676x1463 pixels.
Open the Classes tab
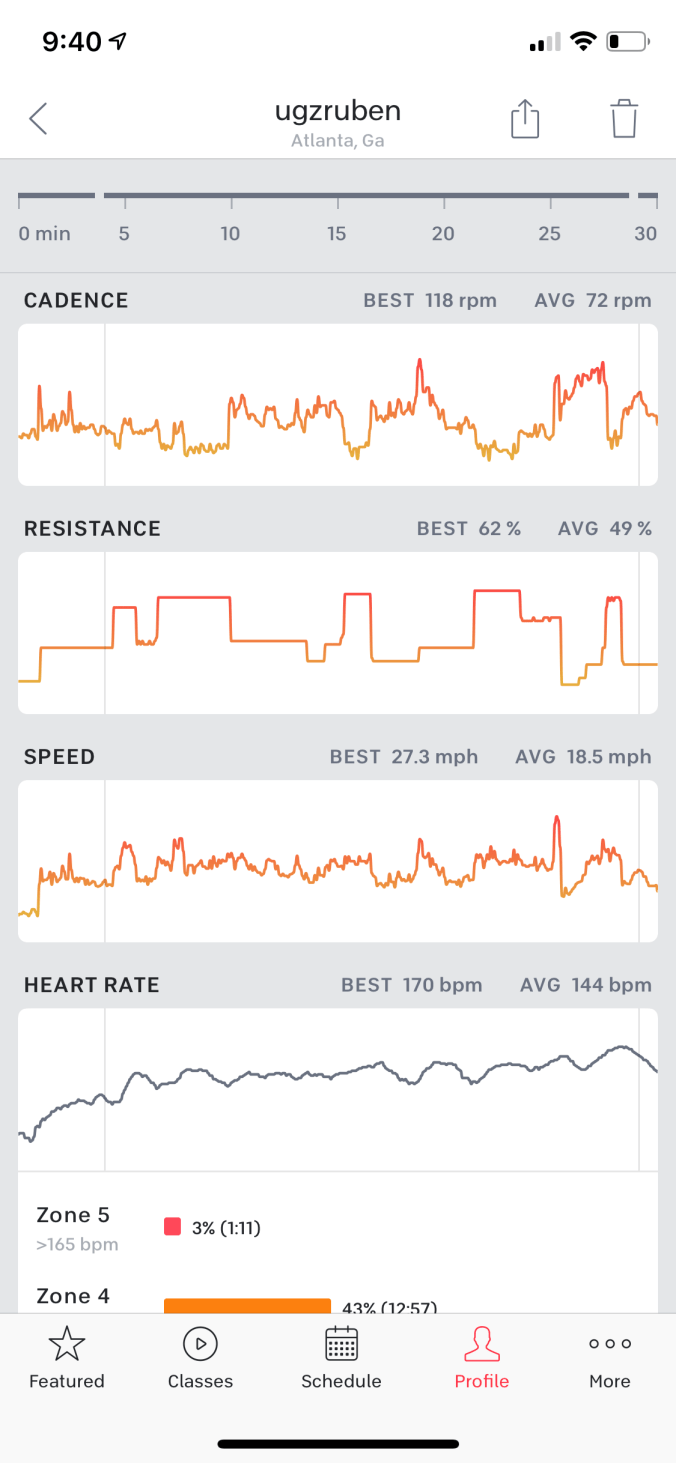[x=200, y=1358]
